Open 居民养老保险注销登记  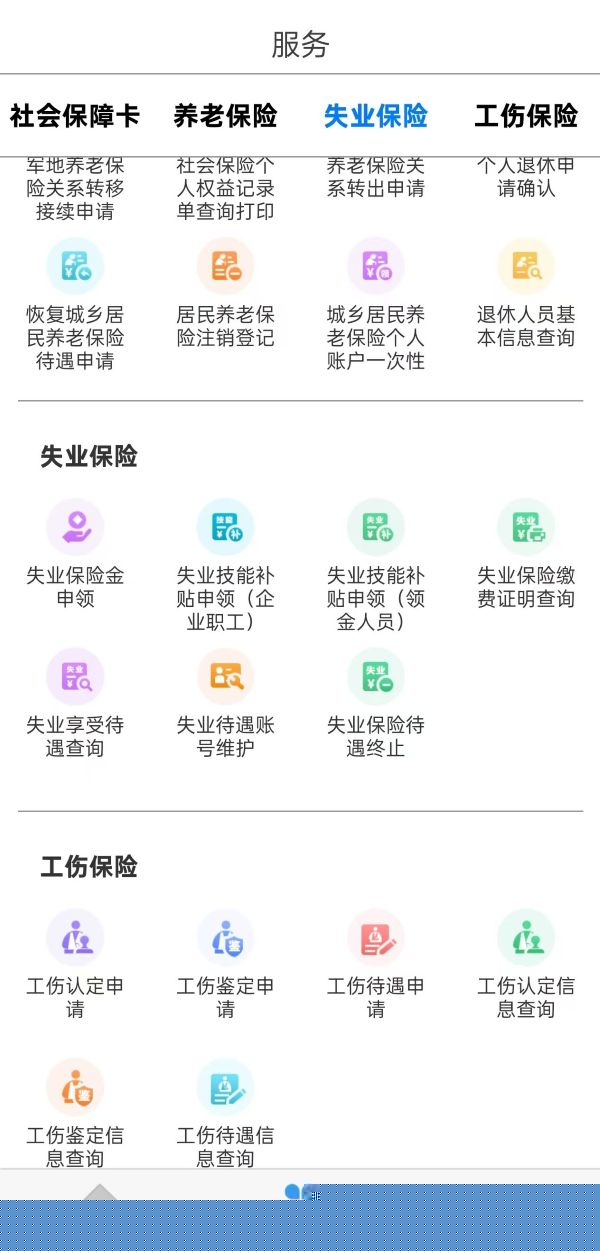[x=225, y=267]
